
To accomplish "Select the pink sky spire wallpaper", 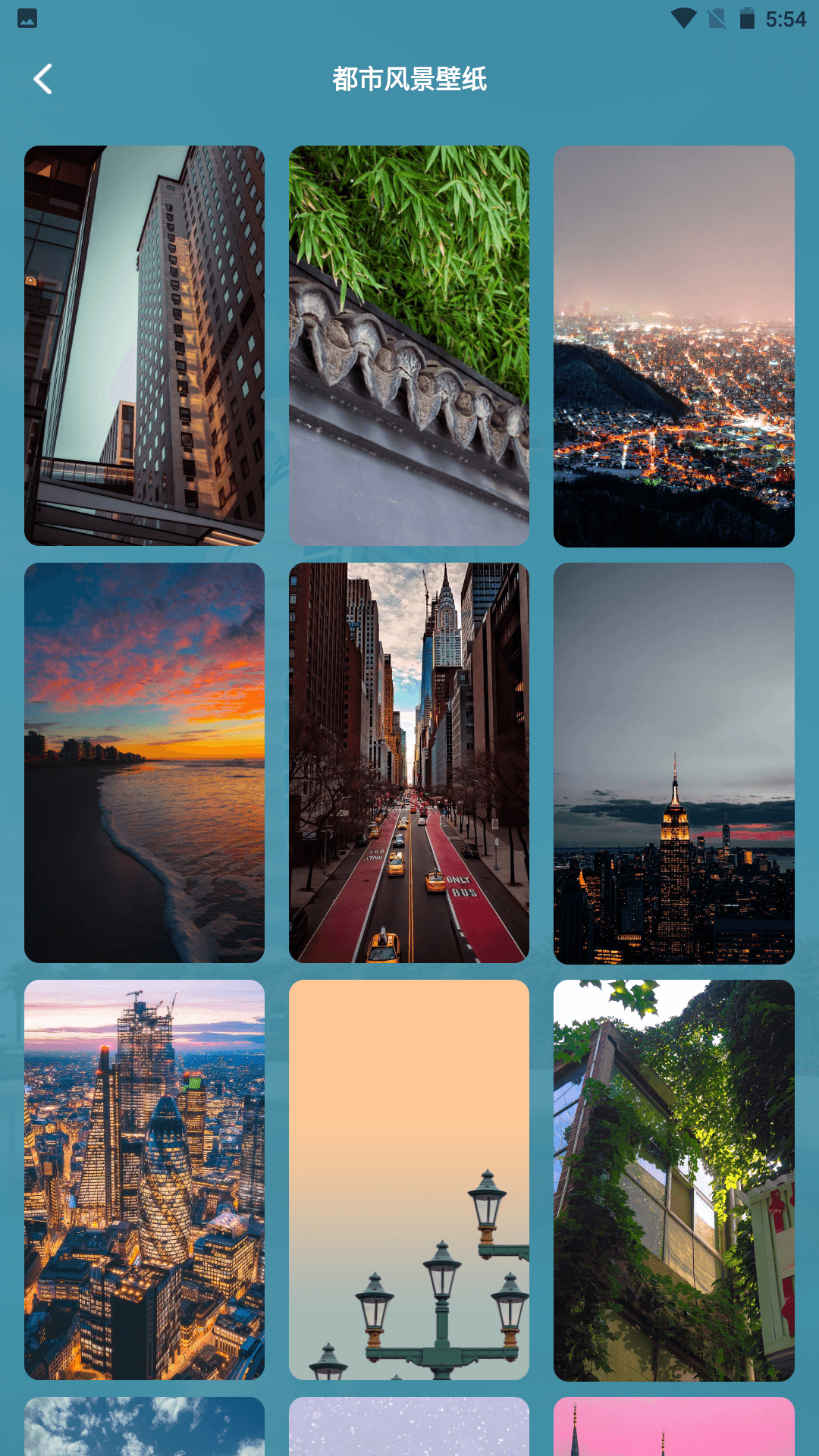I will [673, 1426].
